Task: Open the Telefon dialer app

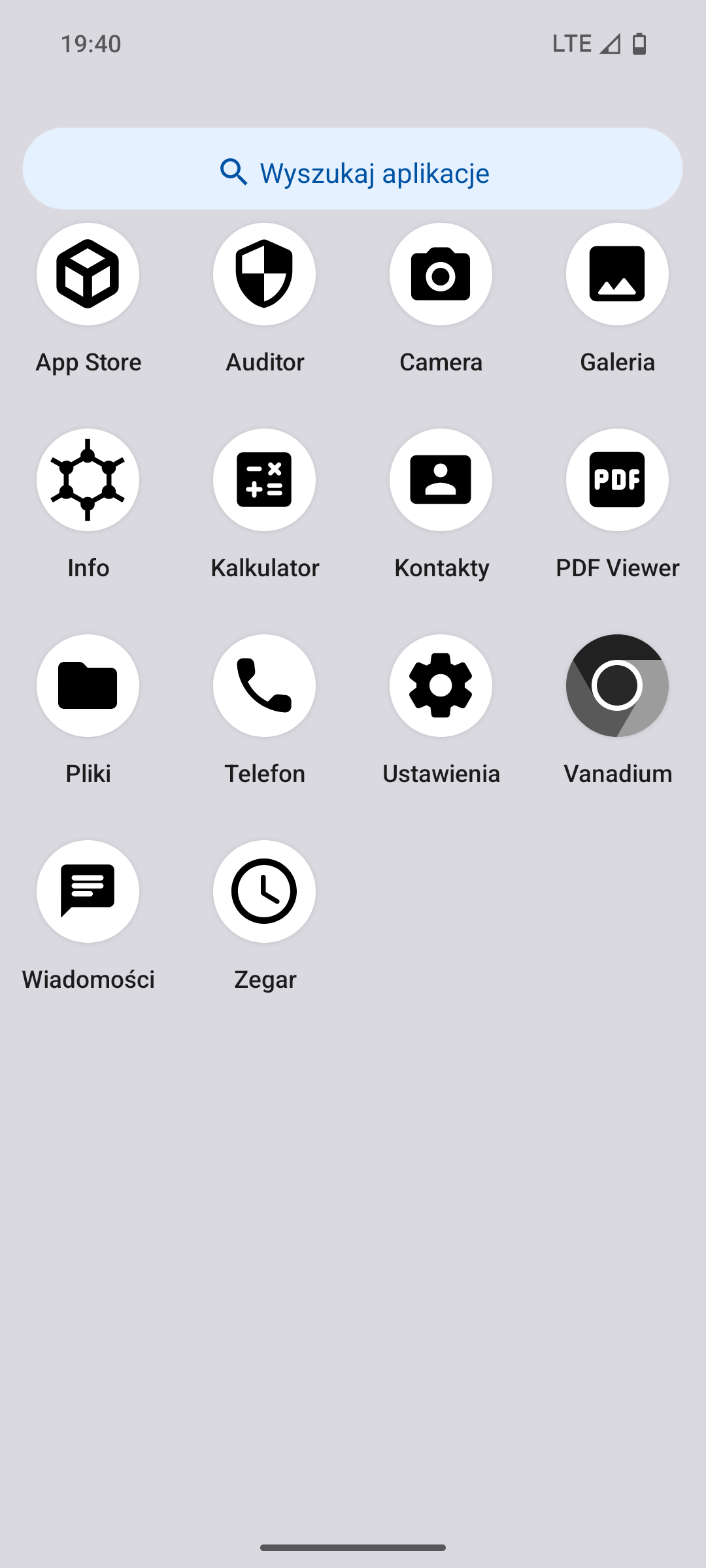Action: point(265,686)
